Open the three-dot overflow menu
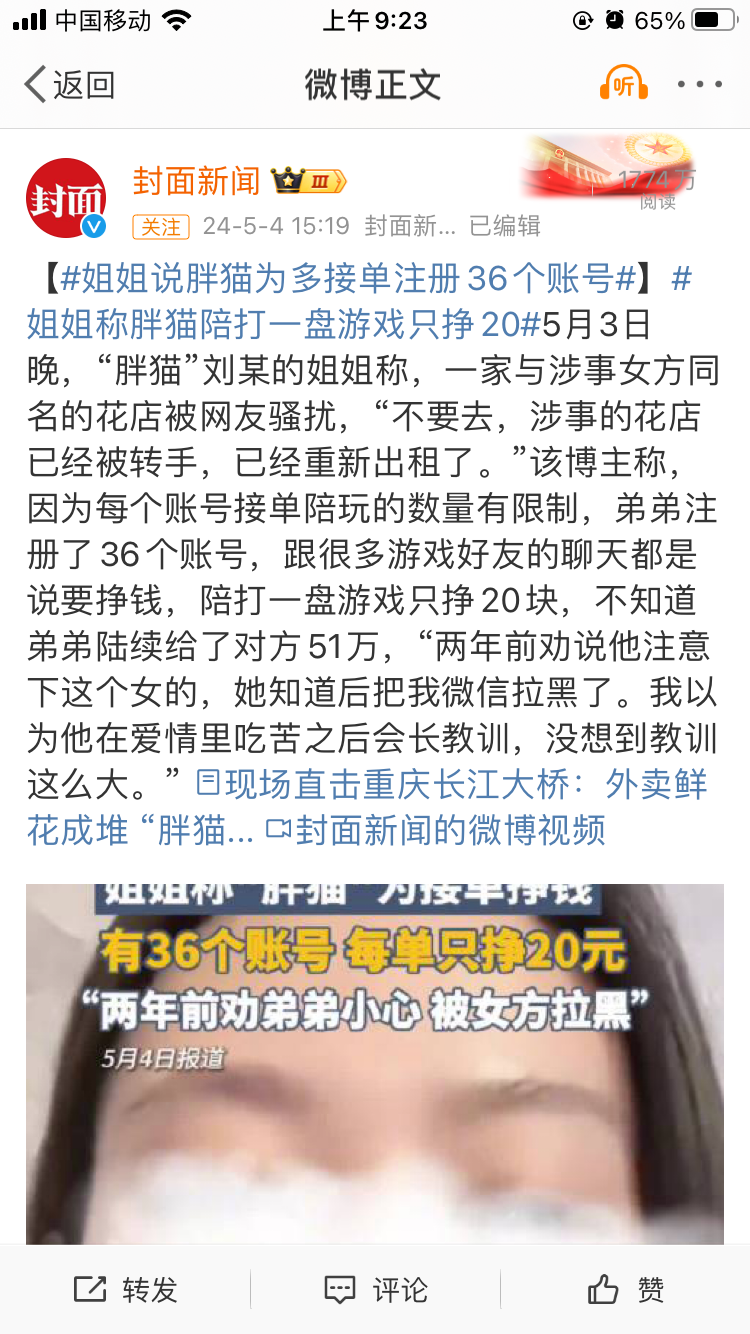The height and width of the screenshot is (1334, 750). point(699,85)
